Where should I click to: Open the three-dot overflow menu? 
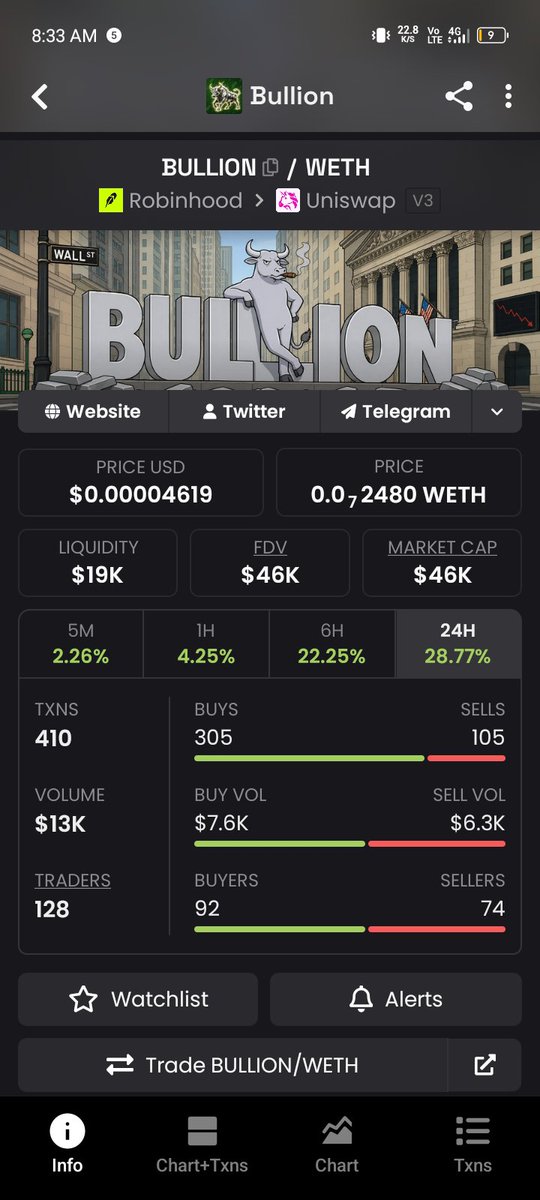click(x=508, y=97)
